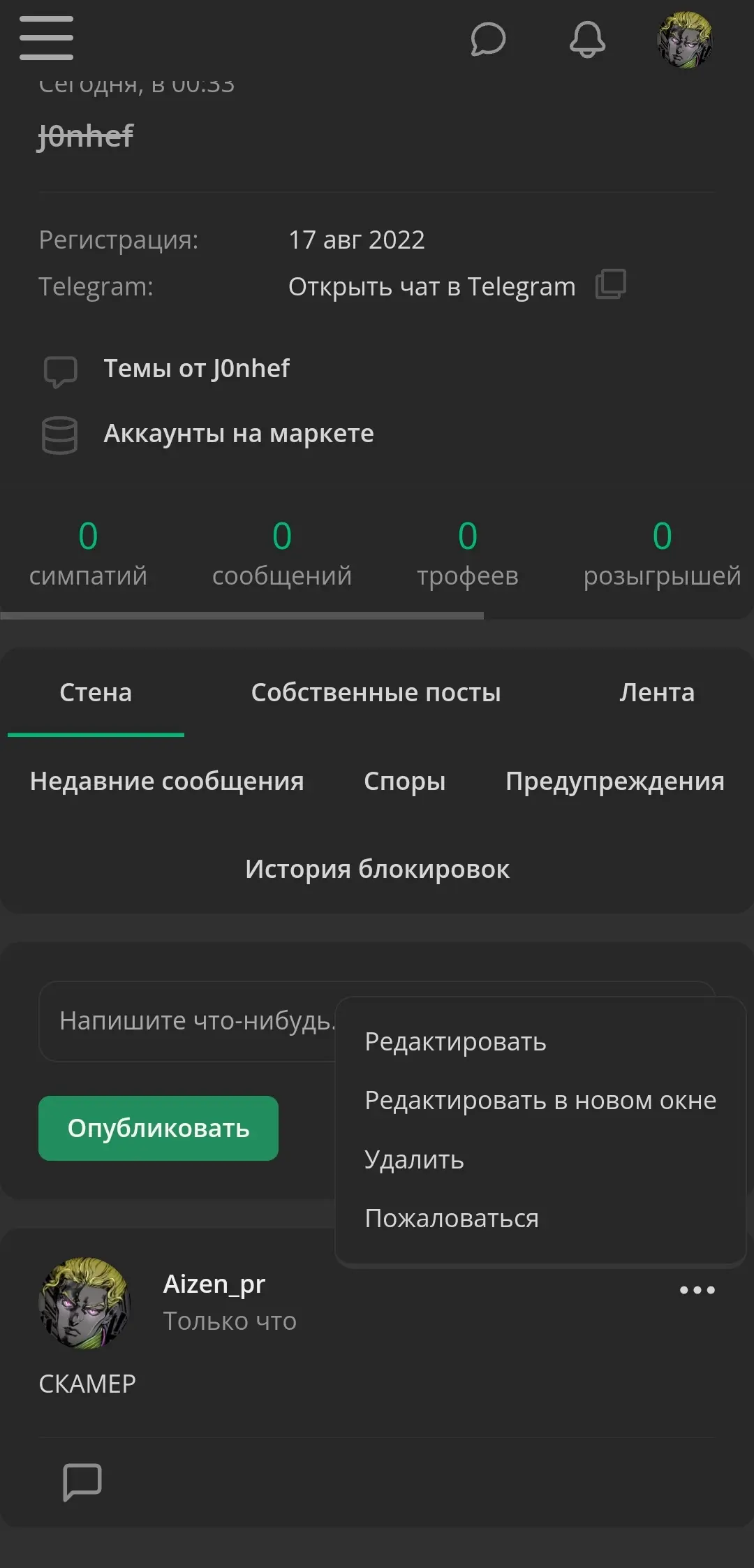Image resolution: width=754 pixels, height=1568 pixels.
Task: Switch to the Собственные посты tab
Action: point(376,692)
